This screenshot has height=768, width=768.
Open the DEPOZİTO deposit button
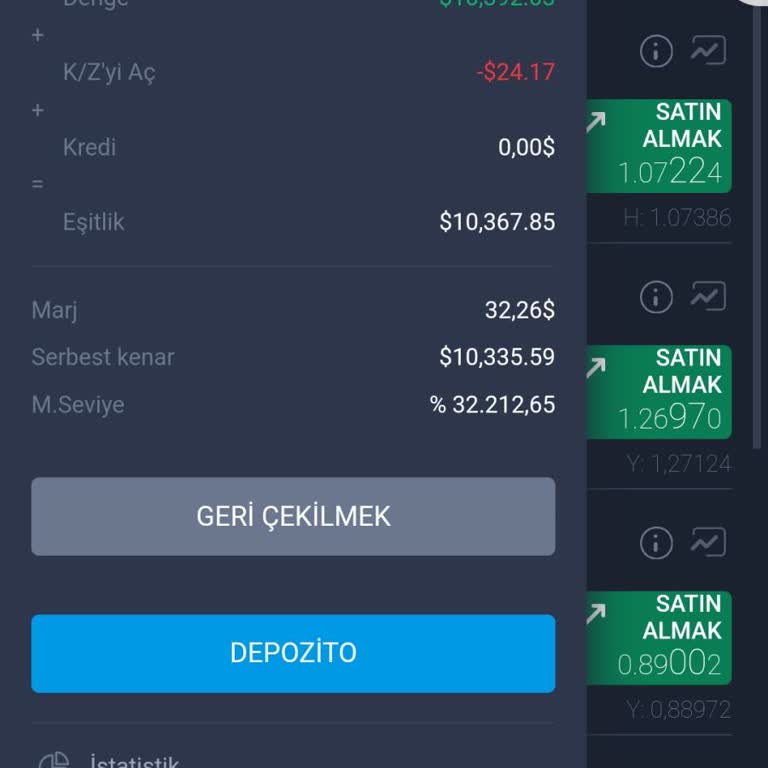(x=293, y=653)
